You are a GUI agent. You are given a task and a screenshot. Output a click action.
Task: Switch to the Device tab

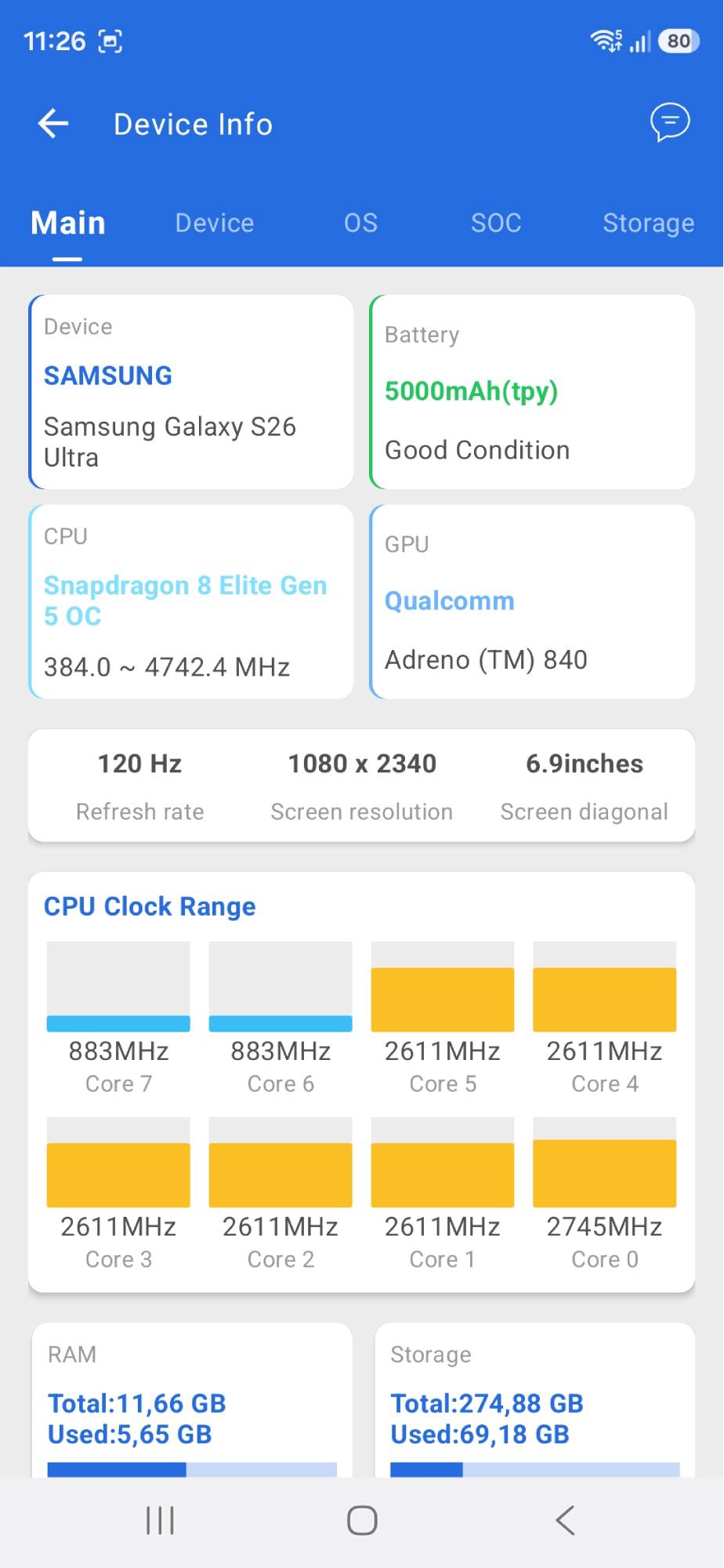coord(215,223)
